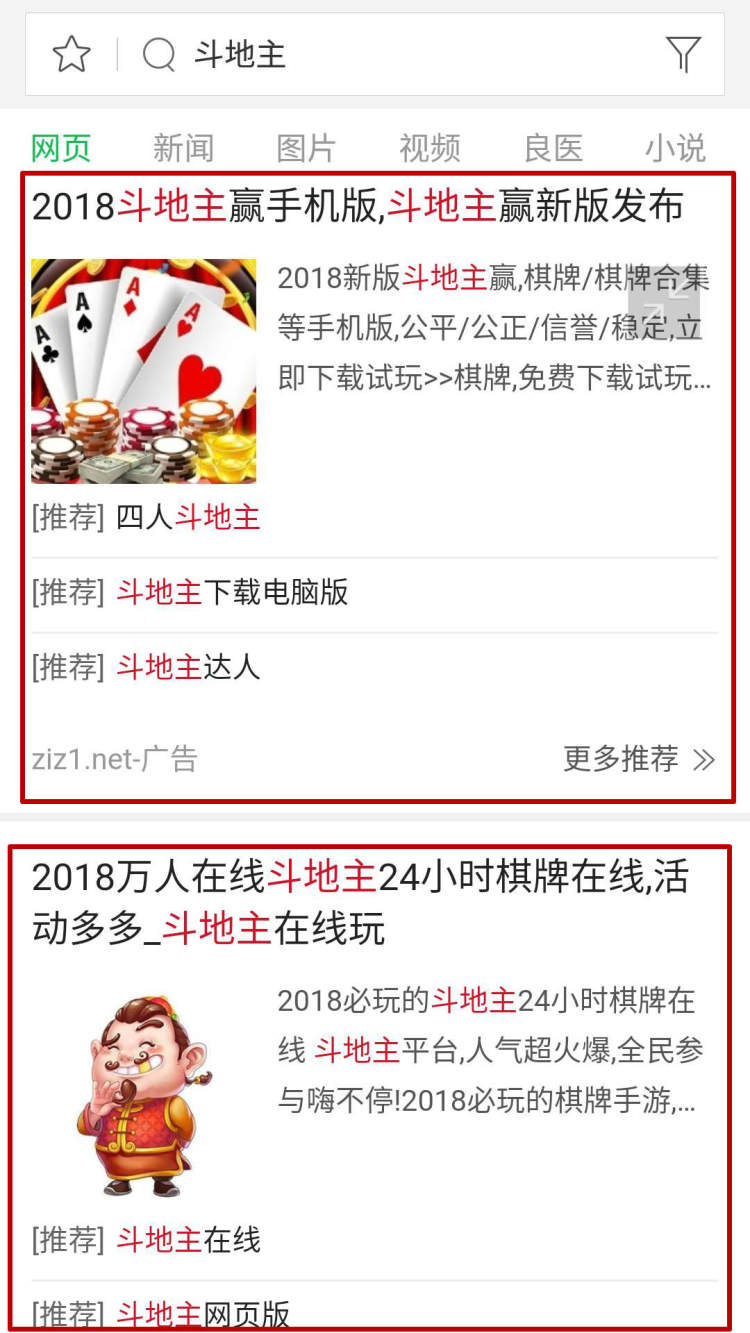Open the poker cards thumbnail image
Image resolution: width=750 pixels, height=1333 pixels.
pyautogui.click(x=143, y=371)
